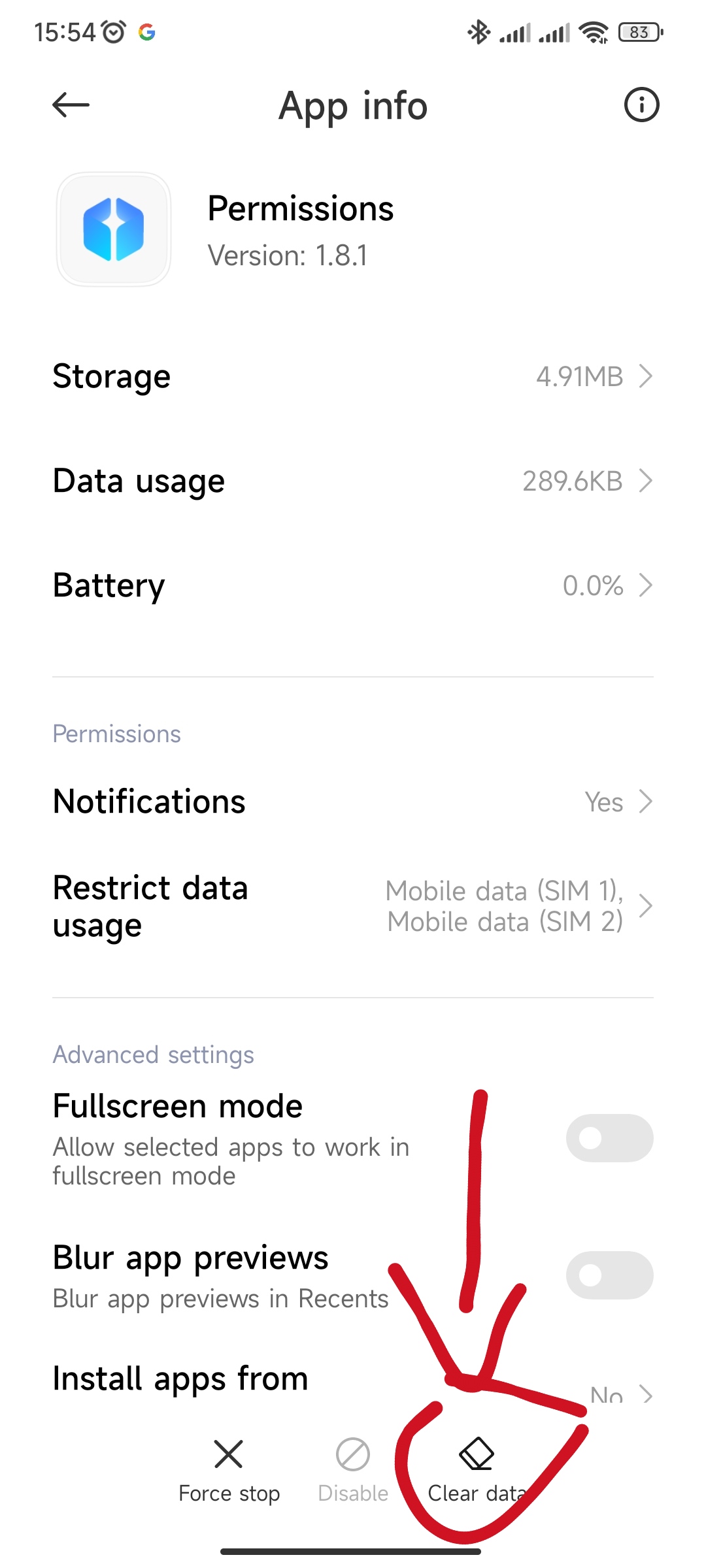Open the Battery usage row
Viewport: 706px width, 1568px height.
pos(353,585)
